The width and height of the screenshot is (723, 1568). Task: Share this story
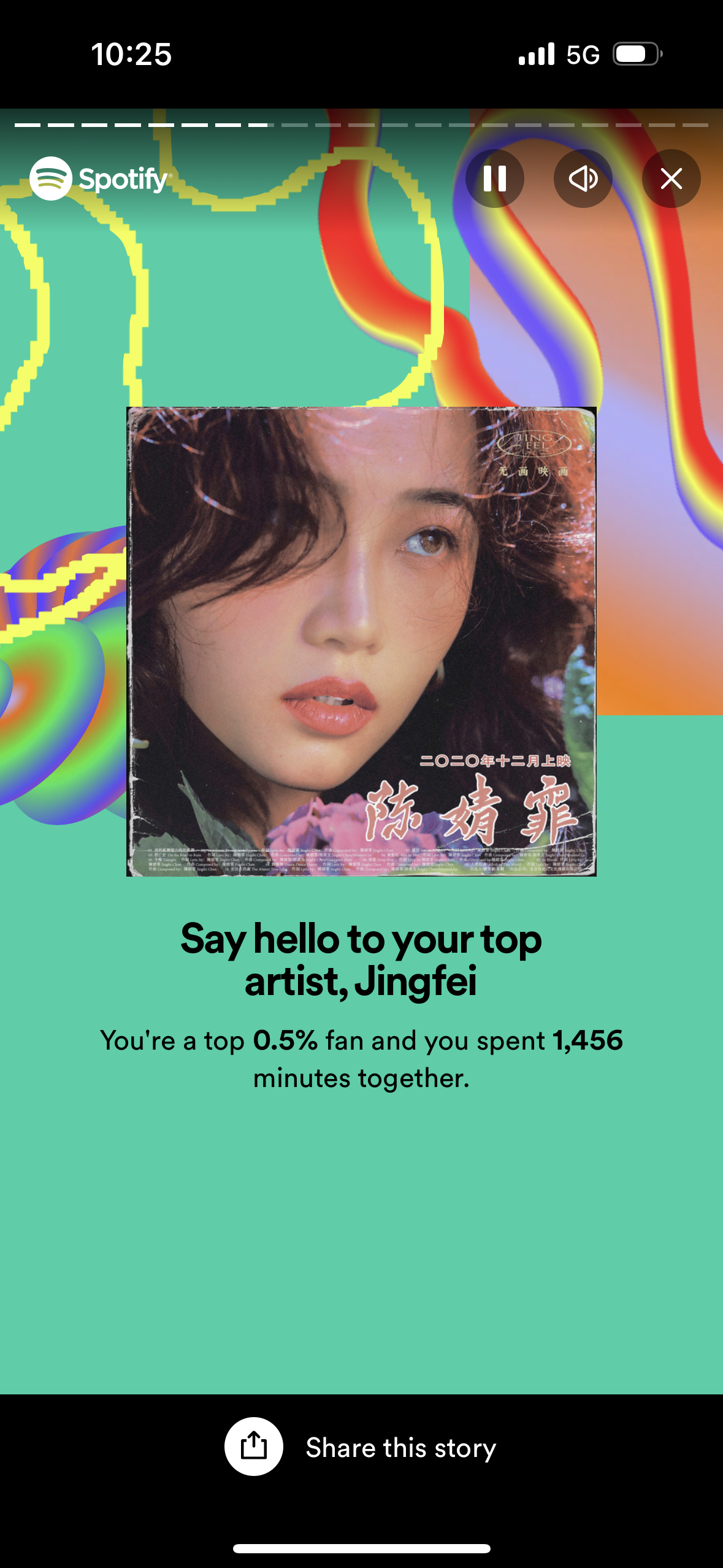361,1447
